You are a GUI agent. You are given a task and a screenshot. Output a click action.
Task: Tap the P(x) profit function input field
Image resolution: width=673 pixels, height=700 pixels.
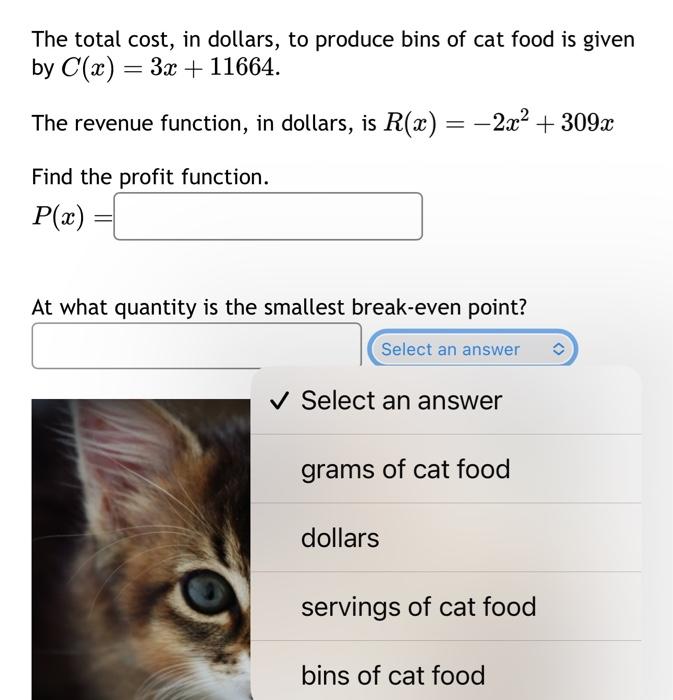coord(267,217)
